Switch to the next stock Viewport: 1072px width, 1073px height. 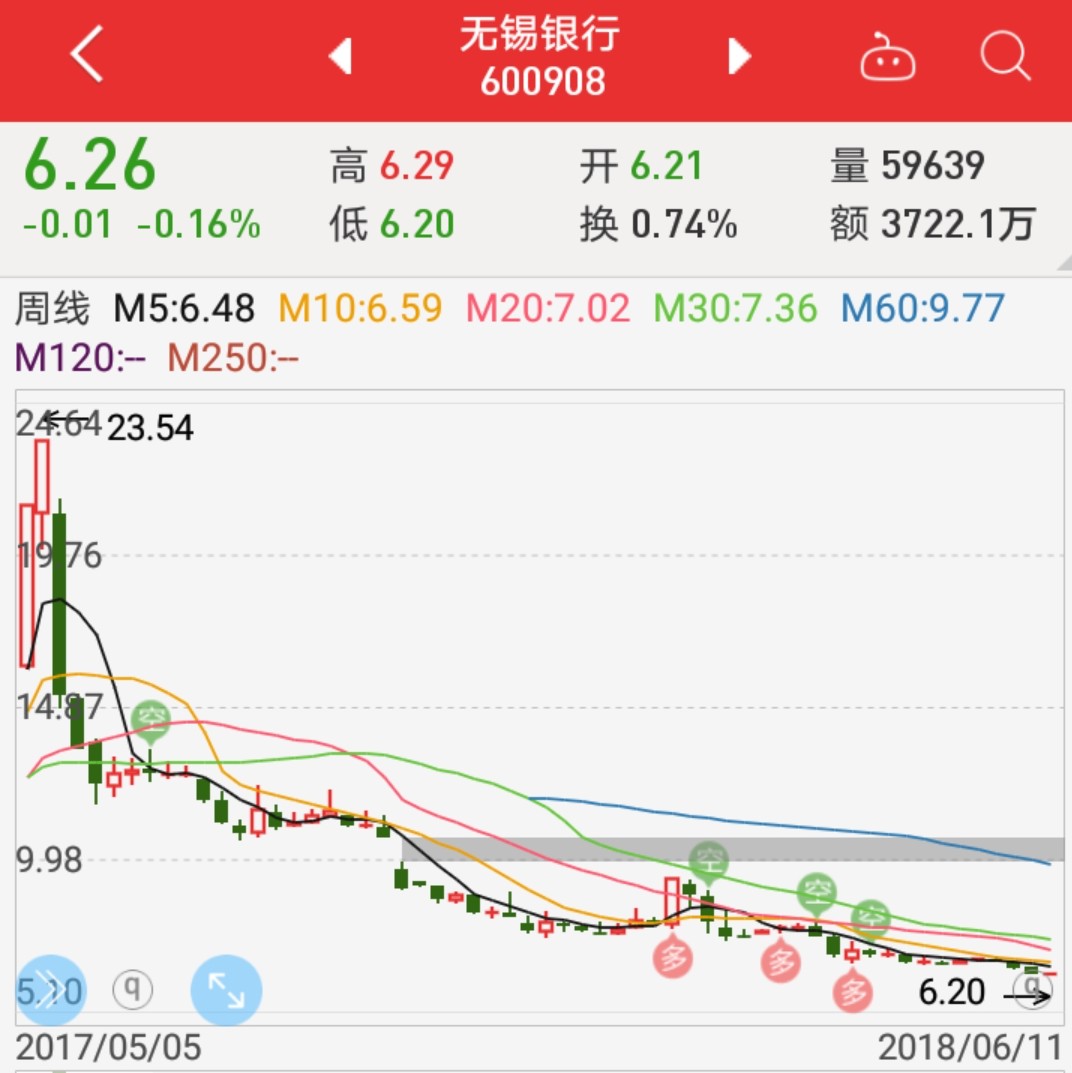tap(739, 56)
